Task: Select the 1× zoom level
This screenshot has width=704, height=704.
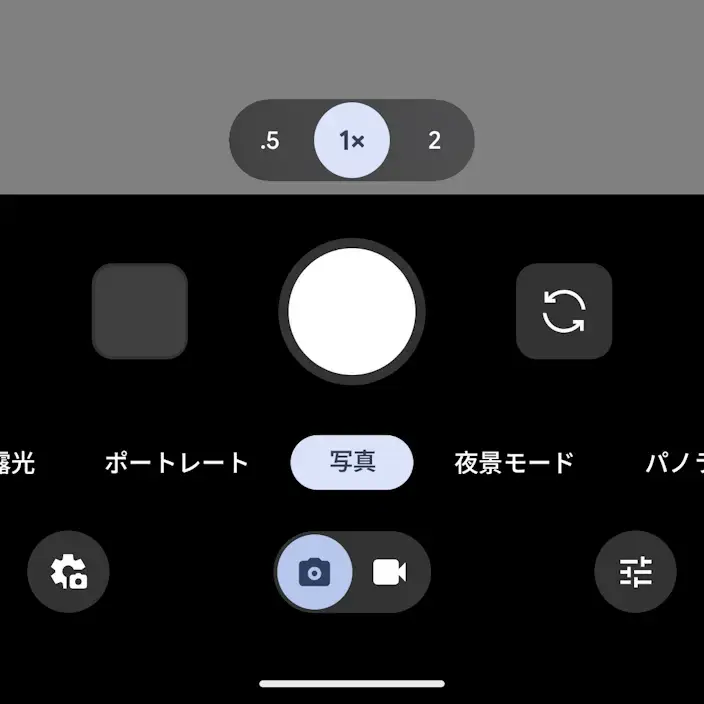Action: 352,140
